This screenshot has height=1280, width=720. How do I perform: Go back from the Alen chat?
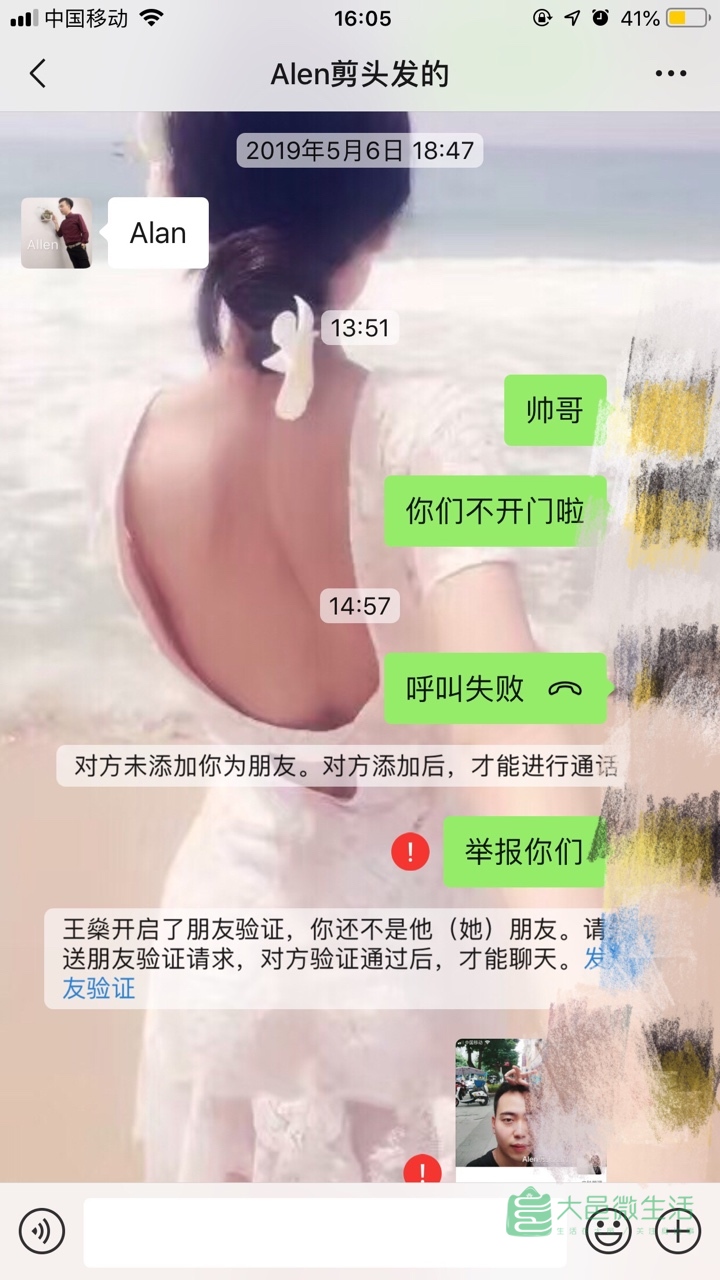pos(38,74)
